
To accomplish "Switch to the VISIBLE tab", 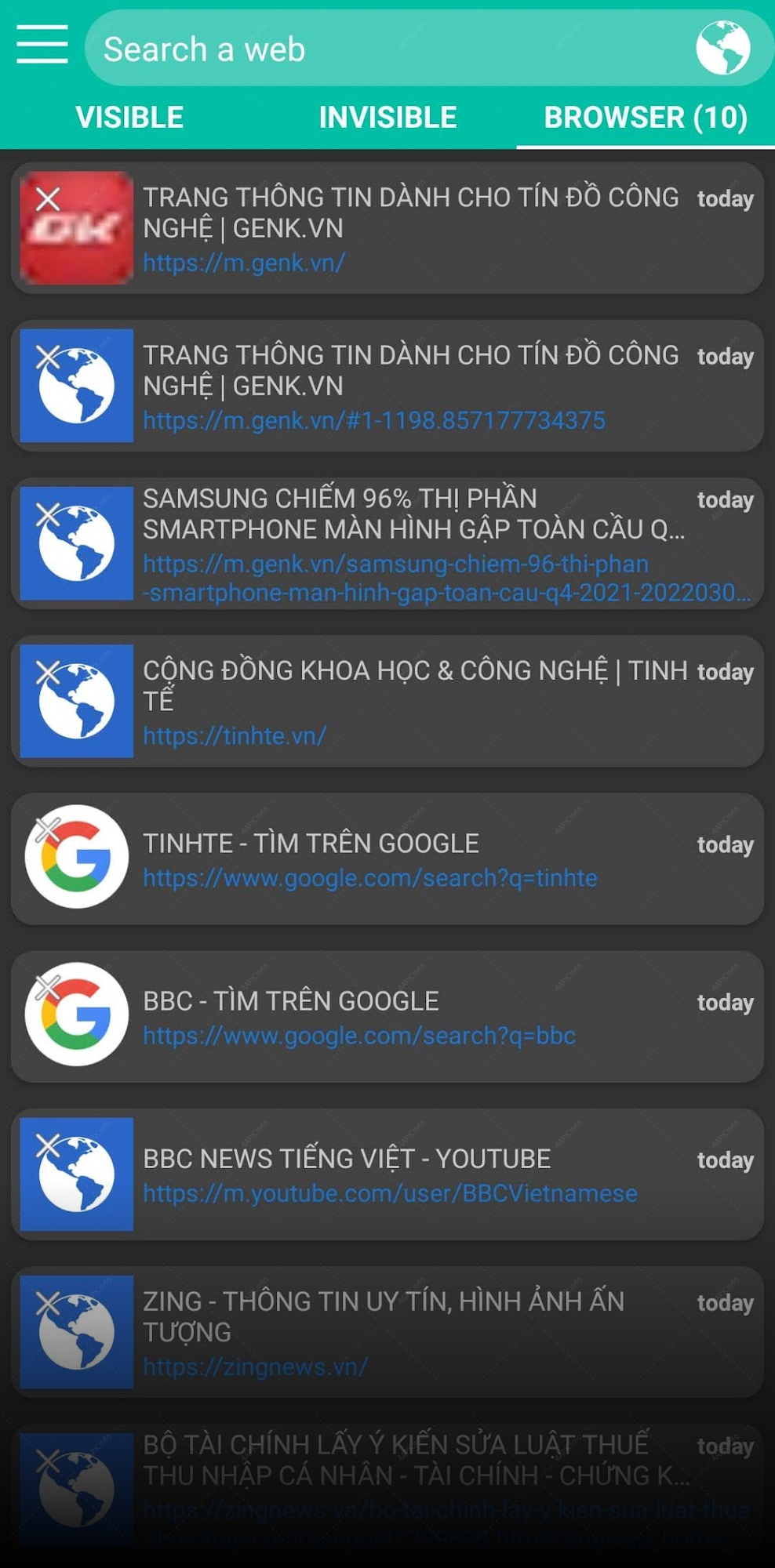I will pos(129,118).
